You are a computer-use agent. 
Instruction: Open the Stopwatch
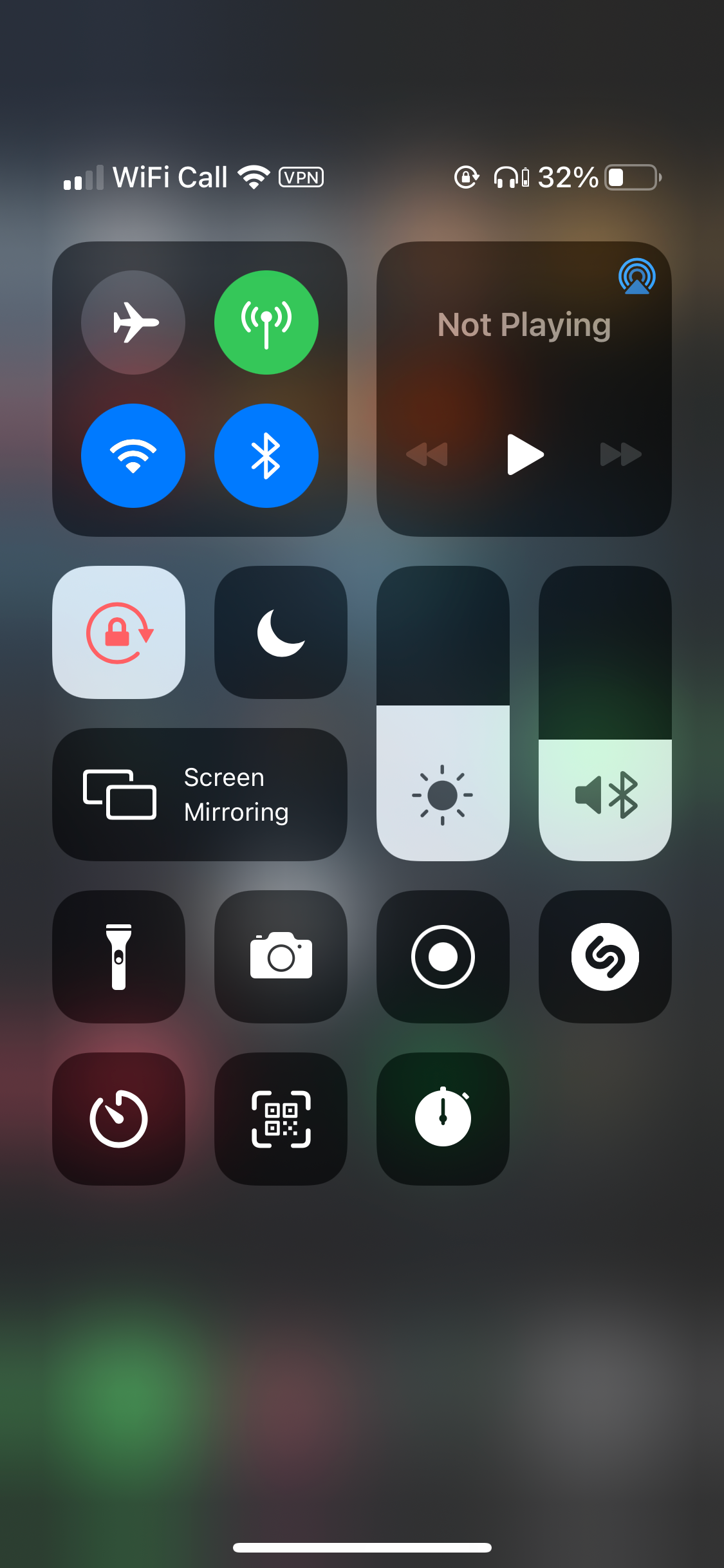[442, 1119]
